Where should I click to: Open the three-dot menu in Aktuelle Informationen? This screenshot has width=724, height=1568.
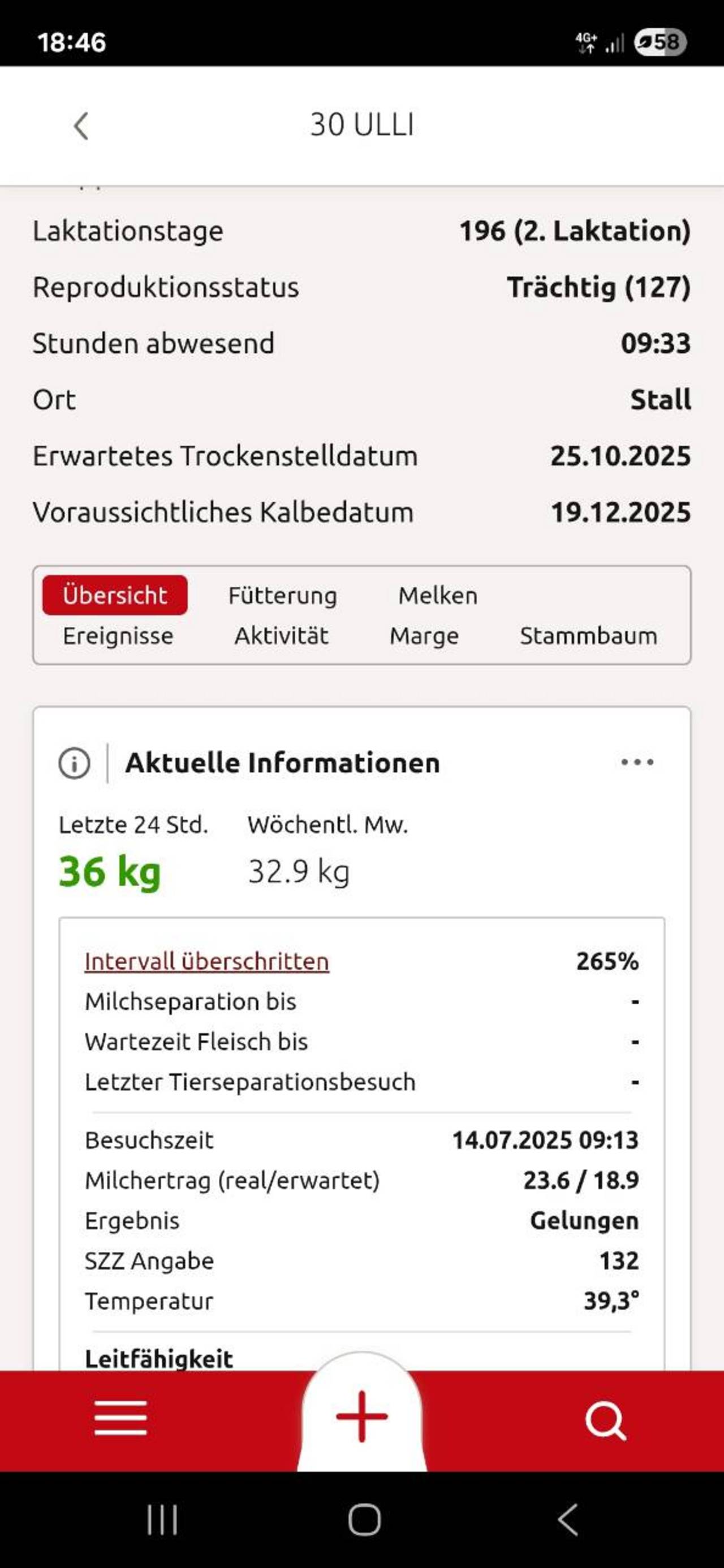coord(637,762)
